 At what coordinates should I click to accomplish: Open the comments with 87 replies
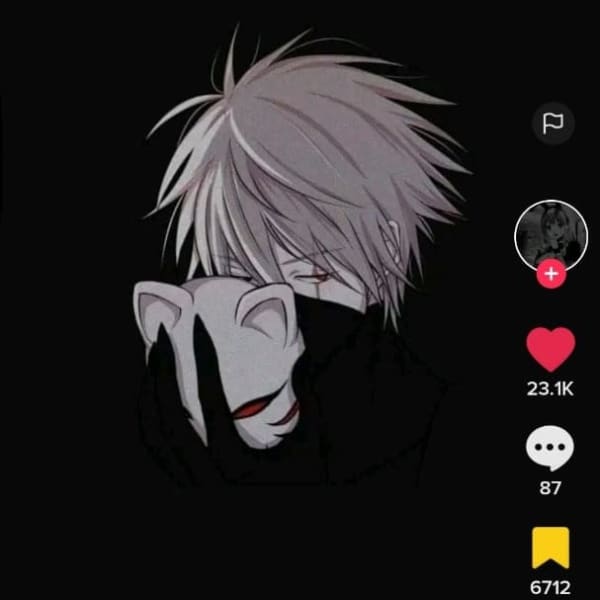550,452
